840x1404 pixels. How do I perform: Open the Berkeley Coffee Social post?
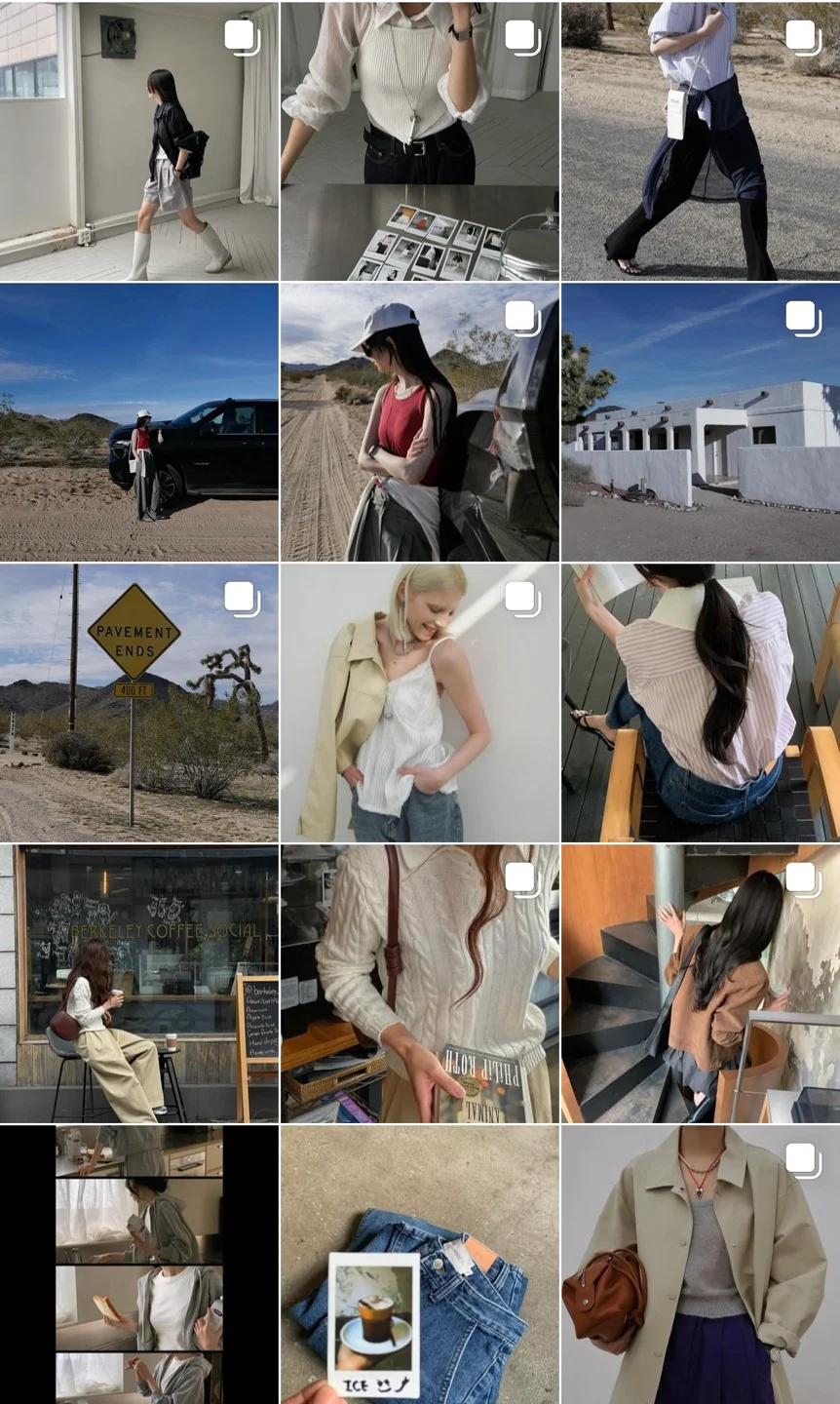(138, 983)
